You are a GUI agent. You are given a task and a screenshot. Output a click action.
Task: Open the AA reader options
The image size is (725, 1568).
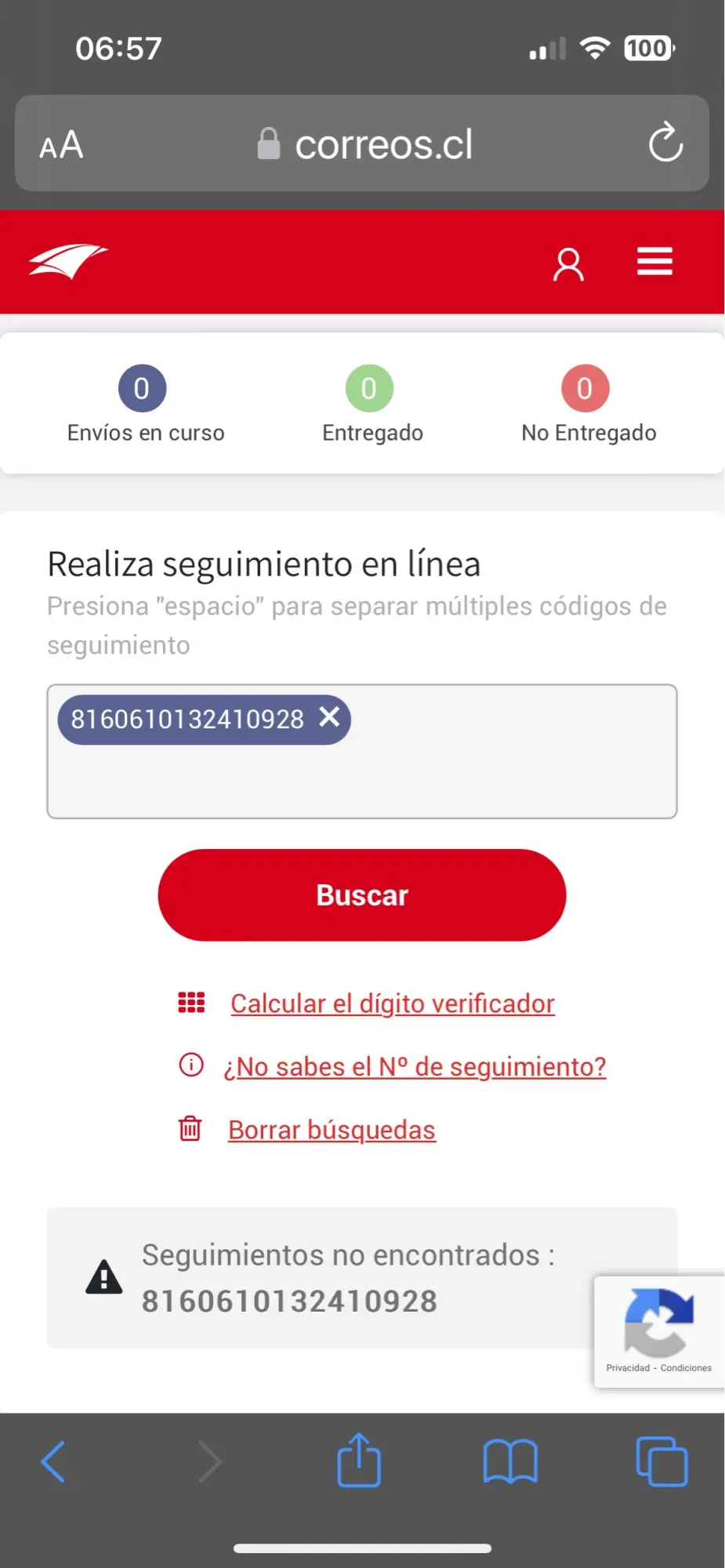62,145
